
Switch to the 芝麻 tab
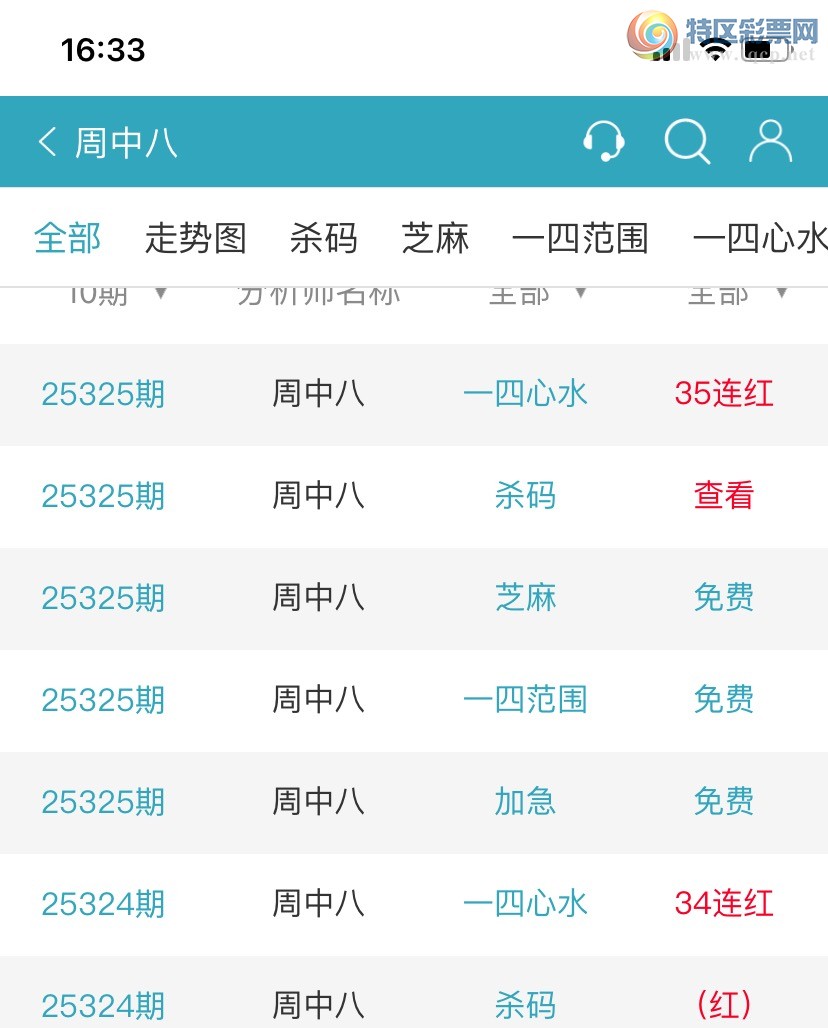[x=433, y=239]
